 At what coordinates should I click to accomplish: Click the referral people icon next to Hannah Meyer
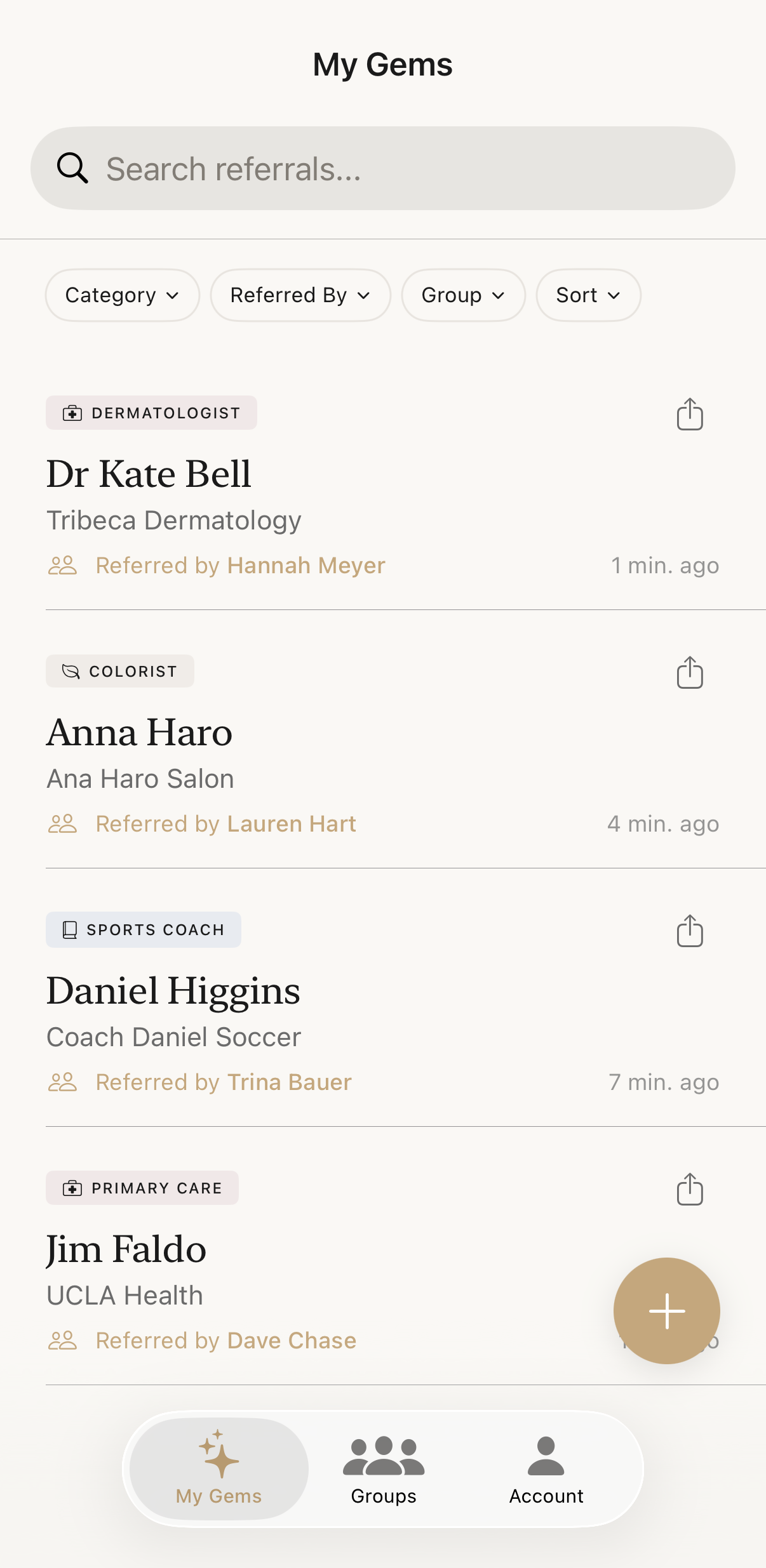[63, 565]
